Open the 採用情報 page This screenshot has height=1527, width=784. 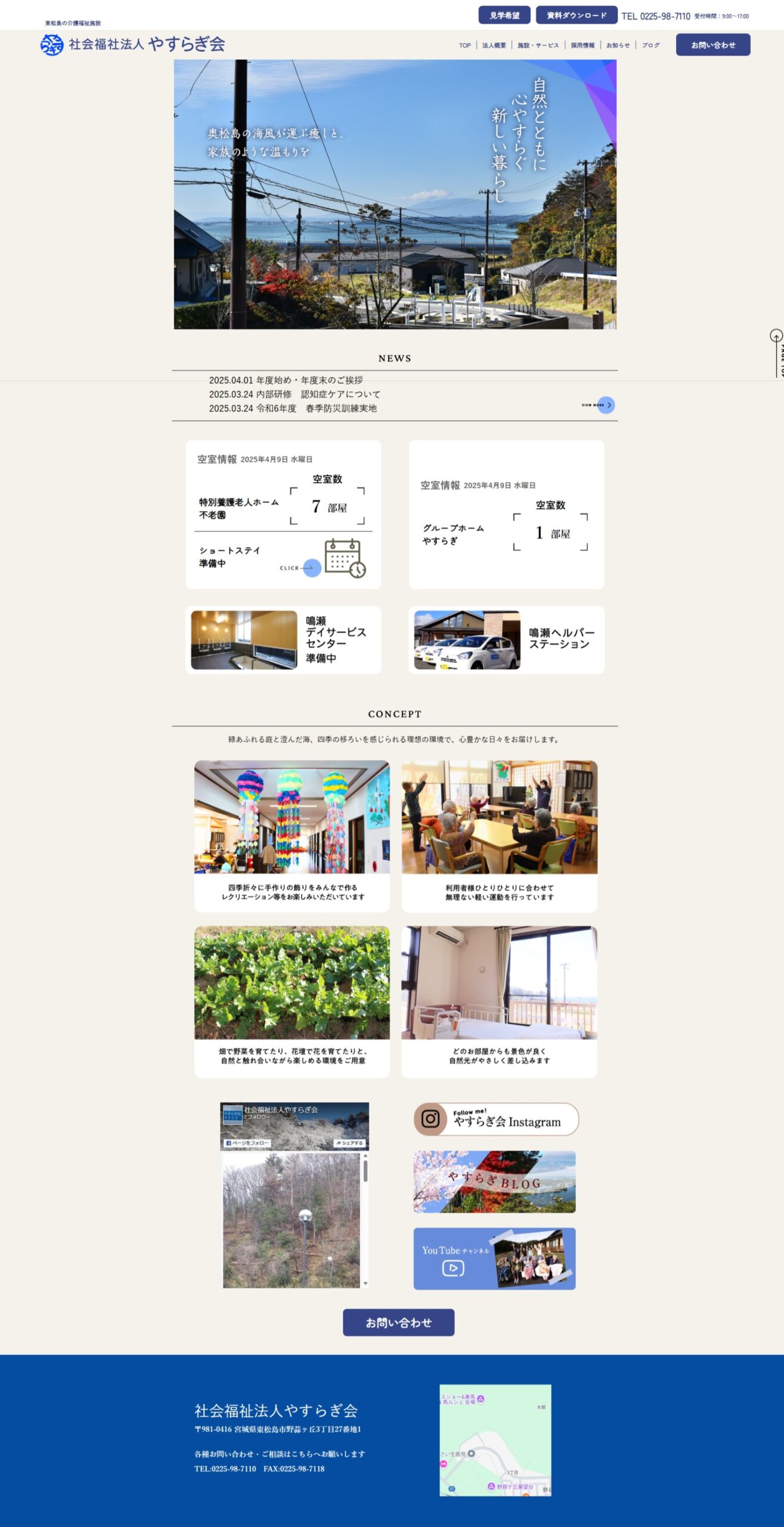(x=582, y=45)
